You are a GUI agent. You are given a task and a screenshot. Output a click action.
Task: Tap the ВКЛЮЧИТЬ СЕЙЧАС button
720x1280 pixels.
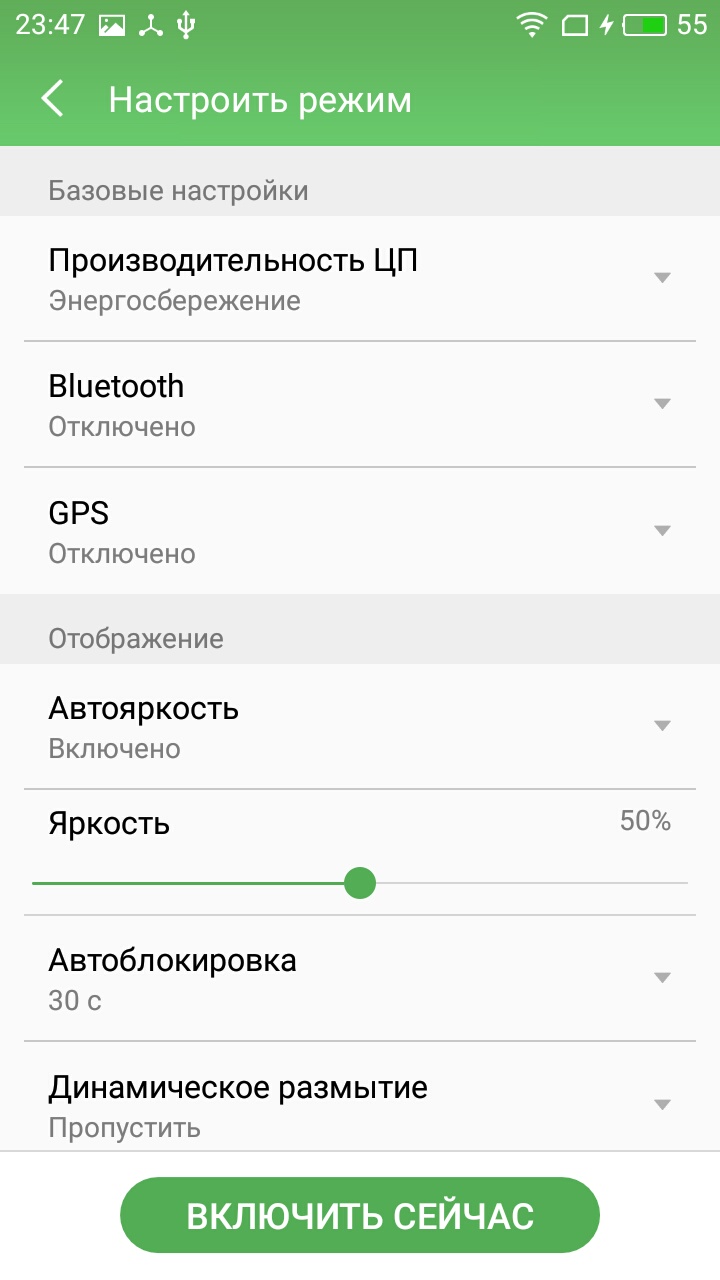click(360, 1215)
